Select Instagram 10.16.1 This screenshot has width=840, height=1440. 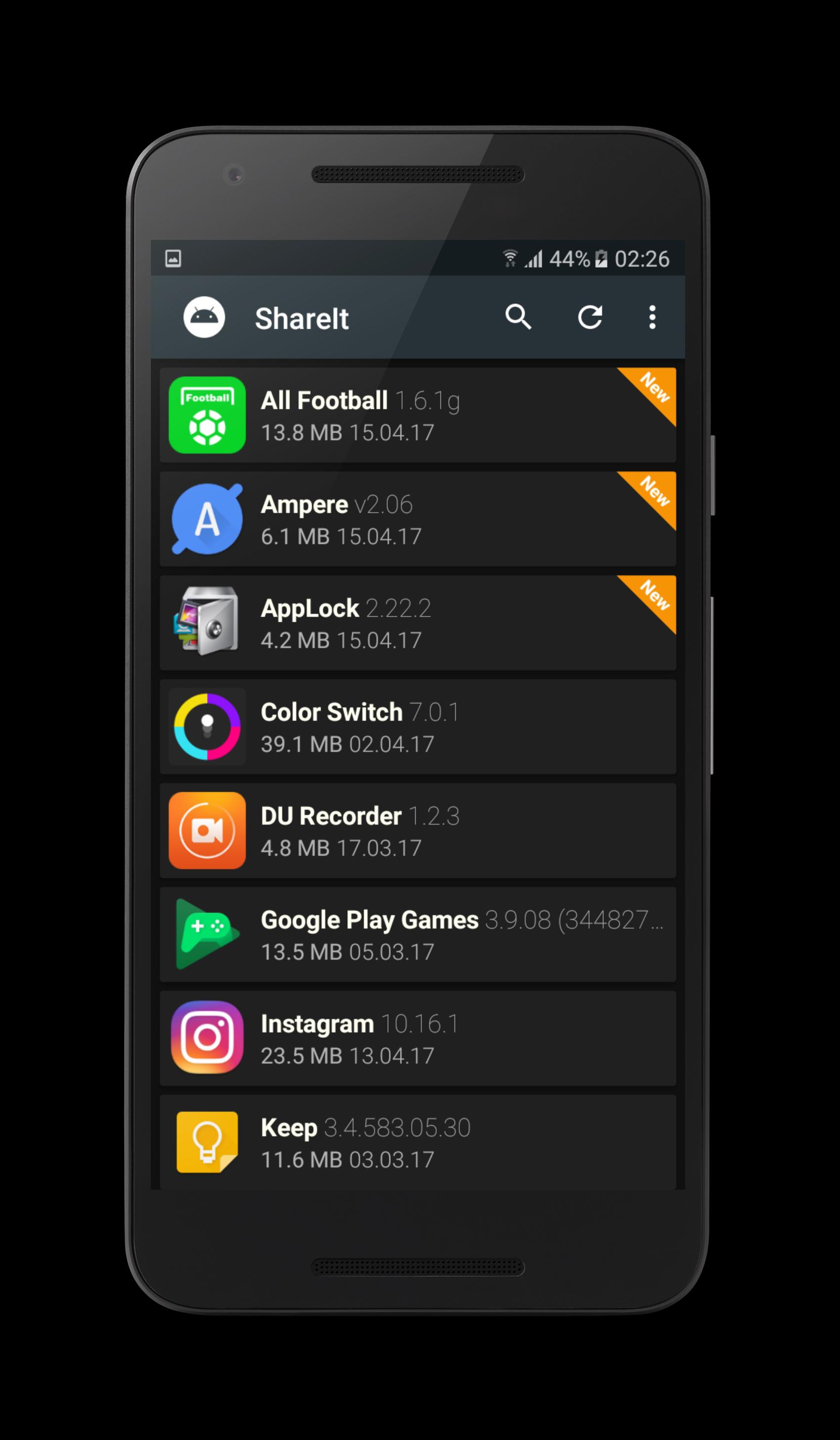(417, 1039)
